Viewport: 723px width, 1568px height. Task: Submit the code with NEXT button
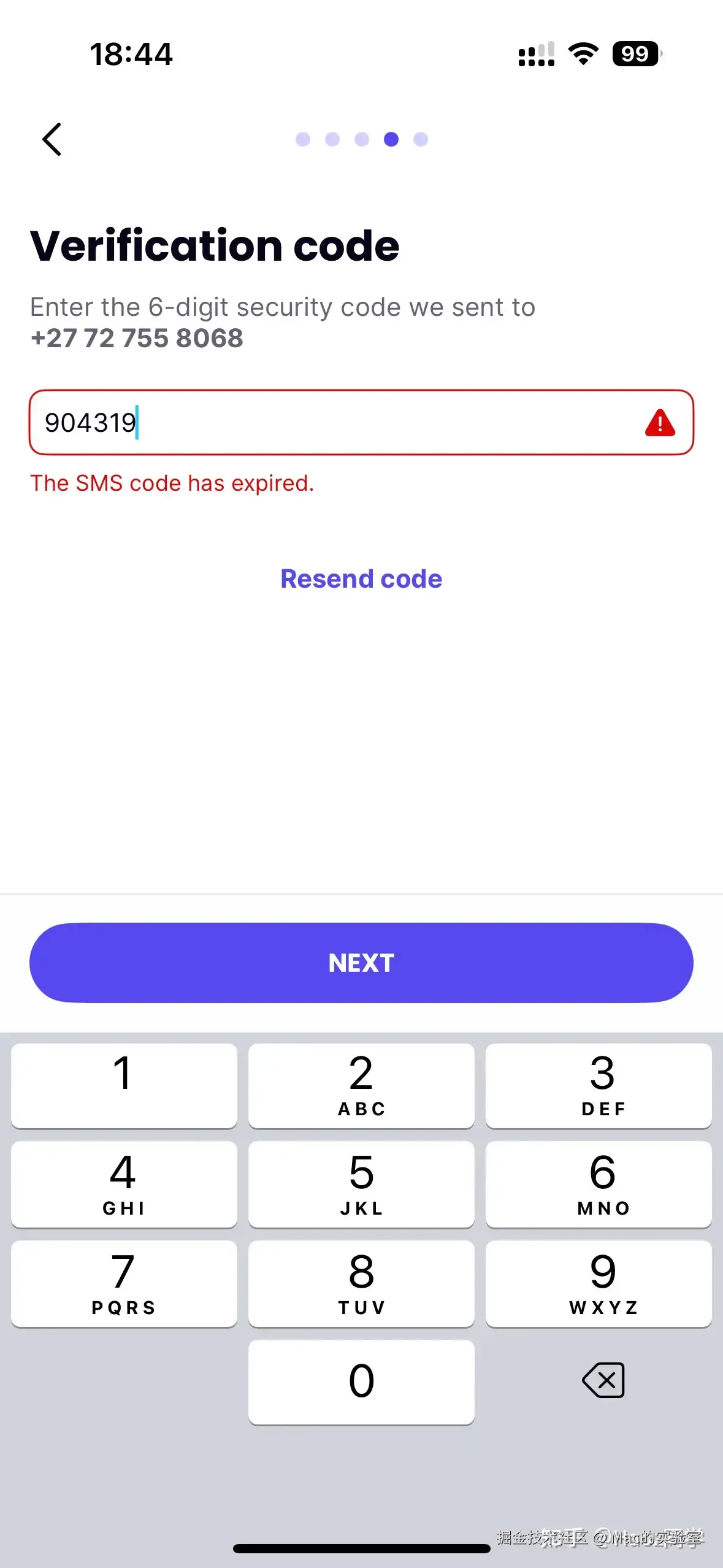coord(361,963)
